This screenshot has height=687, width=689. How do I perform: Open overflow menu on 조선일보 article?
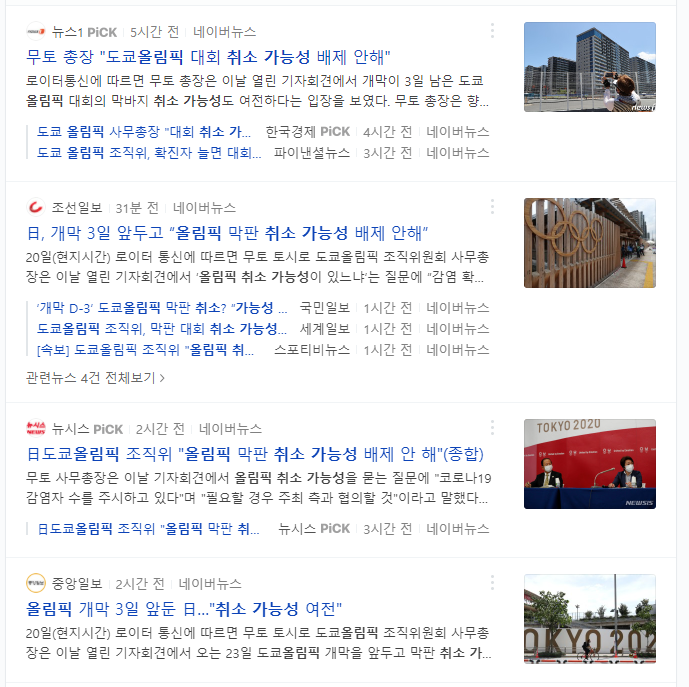[x=492, y=207]
